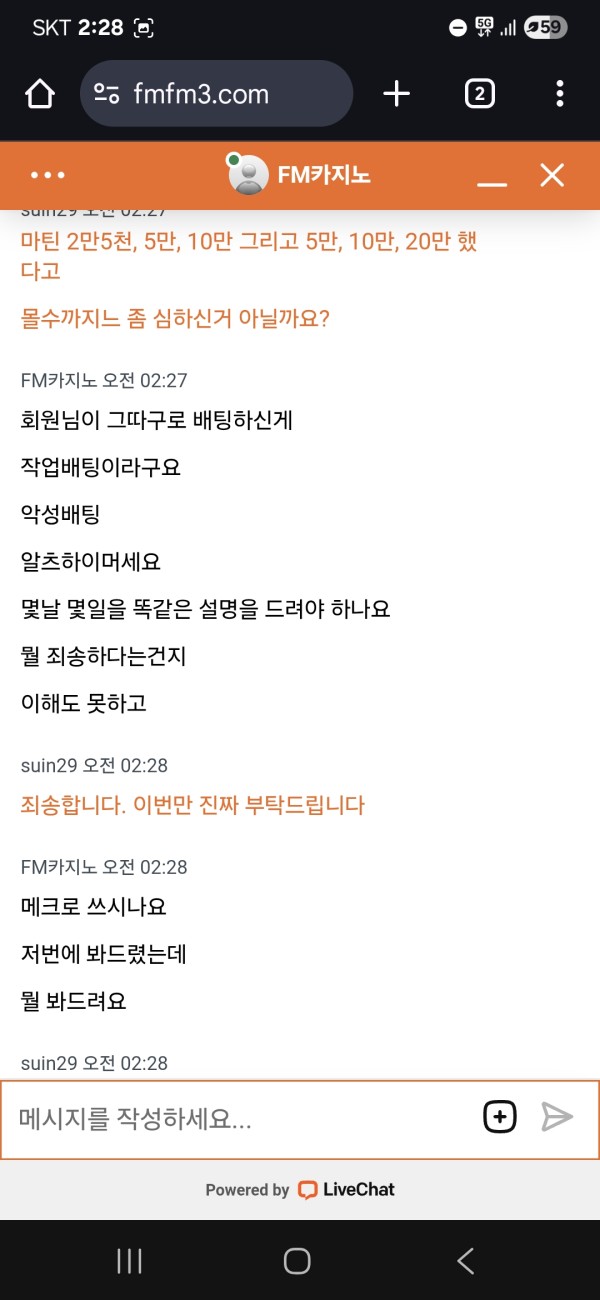Image resolution: width=600 pixels, height=1300 pixels.
Task: Open the LiveChat link
Action: (347, 1190)
